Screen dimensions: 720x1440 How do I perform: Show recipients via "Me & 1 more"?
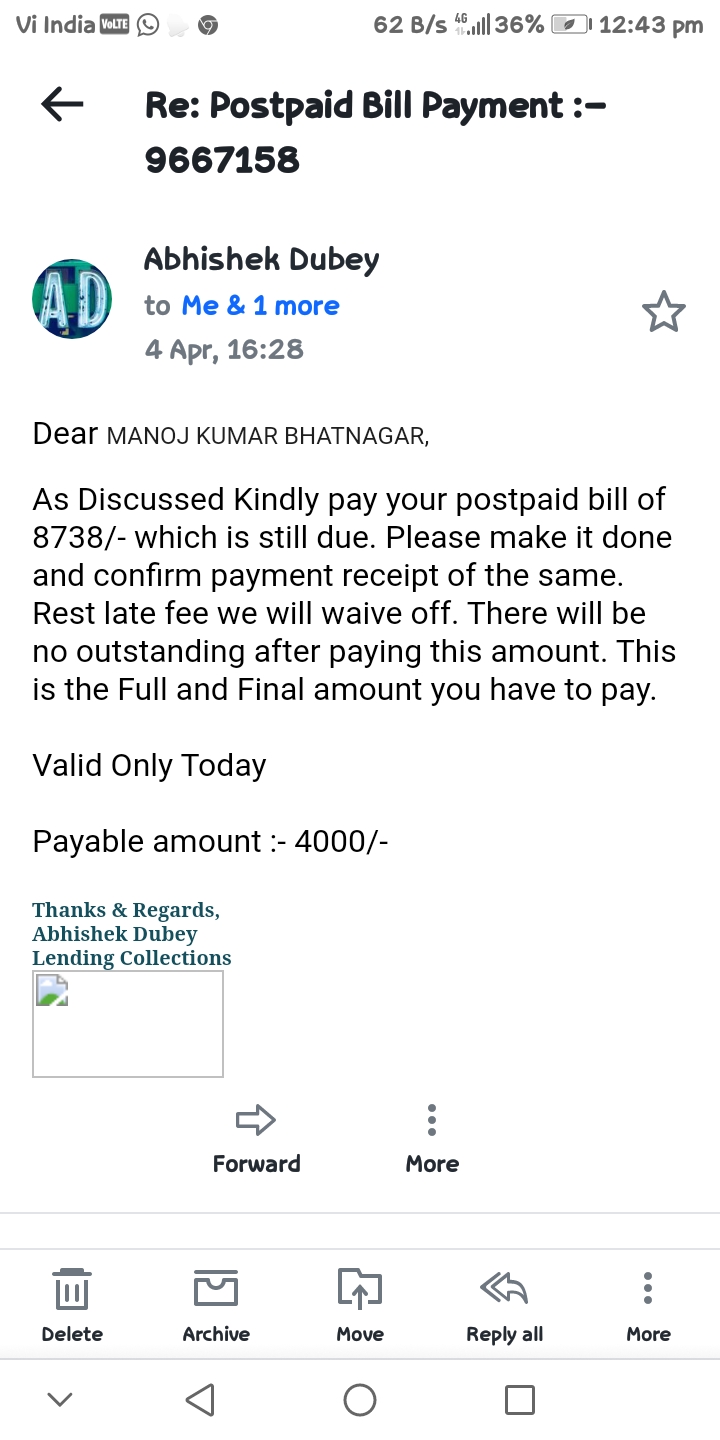point(260,306)
